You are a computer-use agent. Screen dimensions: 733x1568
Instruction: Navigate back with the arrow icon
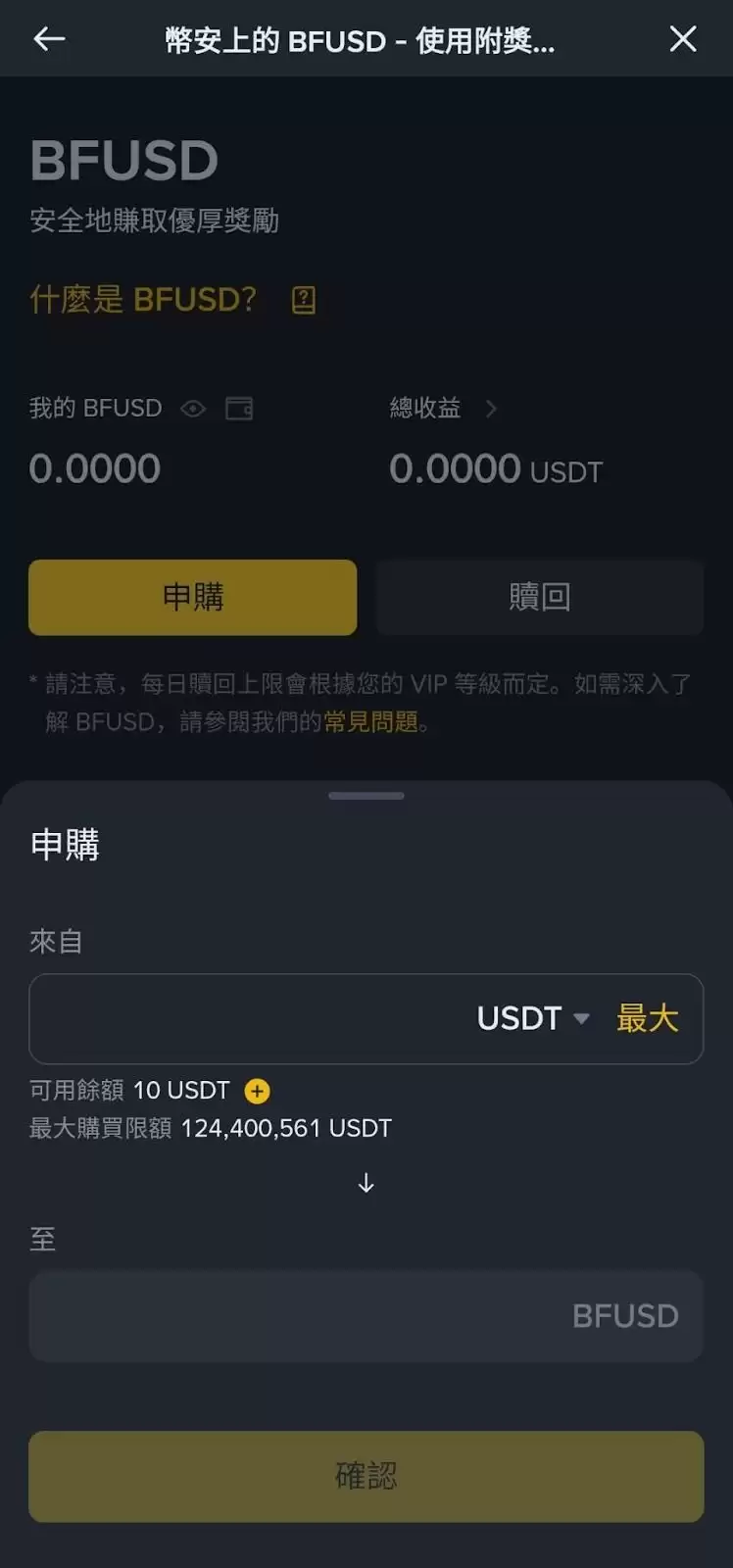point(48,39)
